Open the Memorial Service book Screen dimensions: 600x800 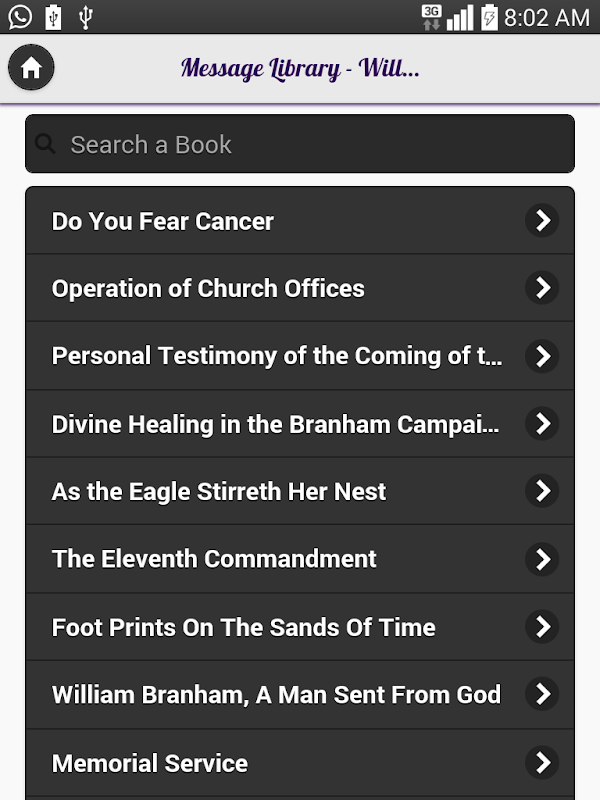(300, 763)
